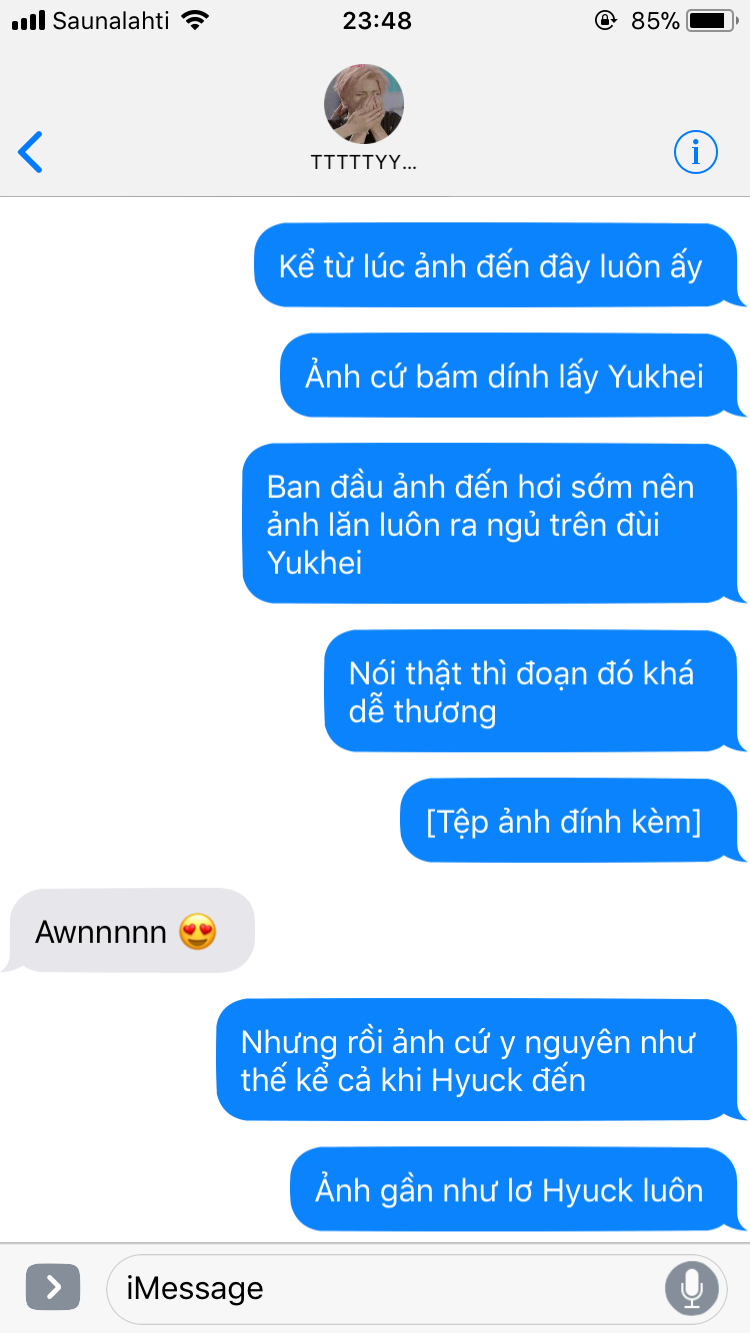Expand the apps arrow beside iMessage
This screenshot has width=750, height=1334.
tap(53, 1288)
